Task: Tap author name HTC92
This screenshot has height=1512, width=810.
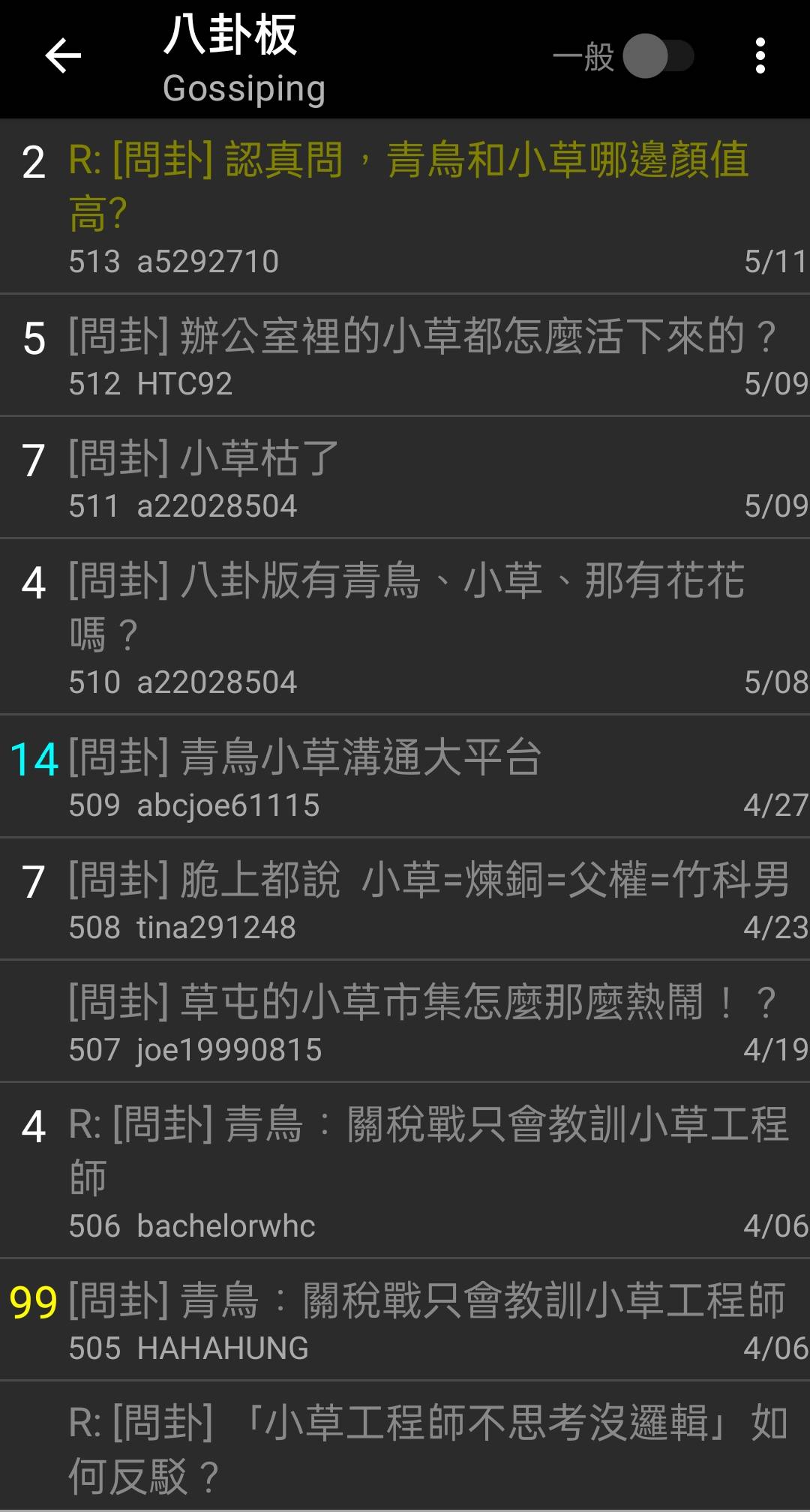Action: 187,384
